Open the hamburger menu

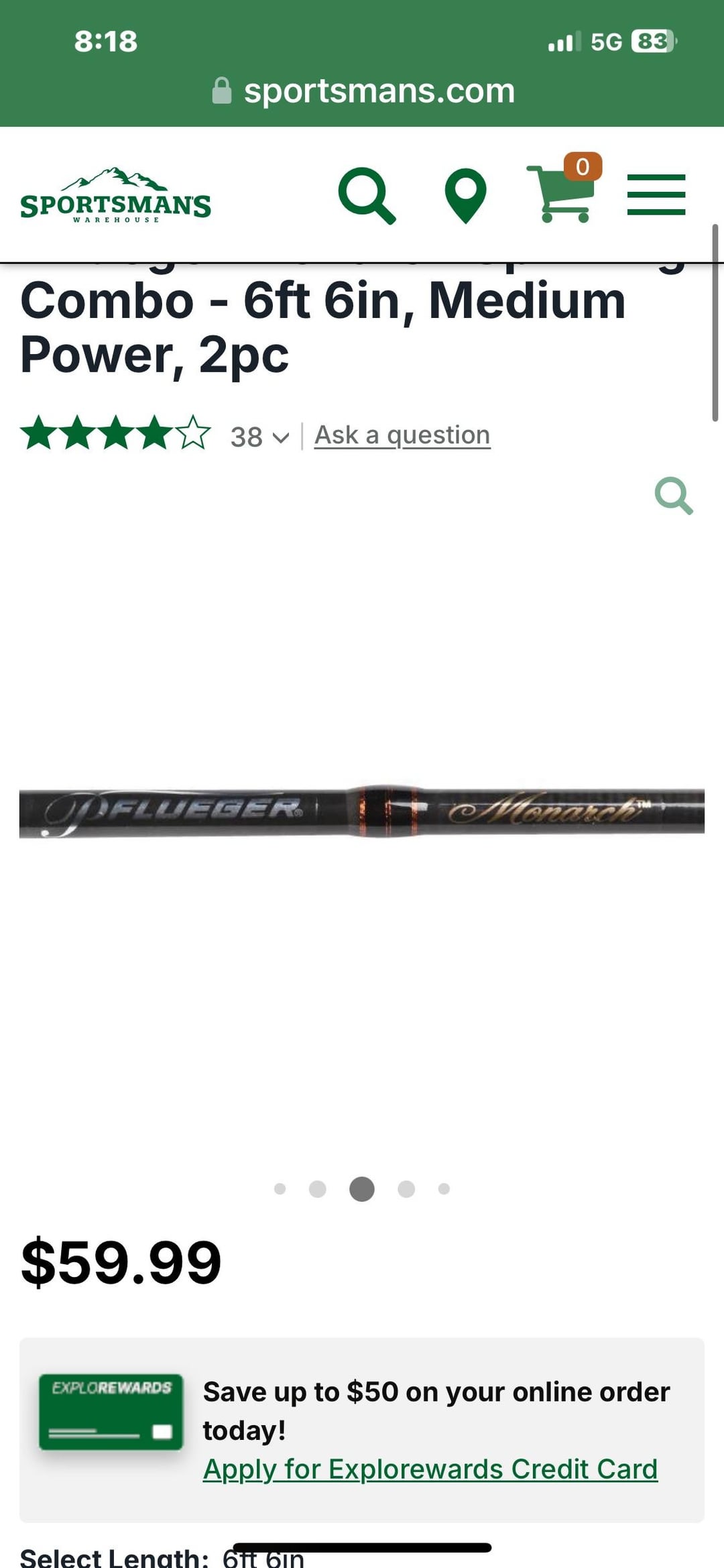coord(656,195)
